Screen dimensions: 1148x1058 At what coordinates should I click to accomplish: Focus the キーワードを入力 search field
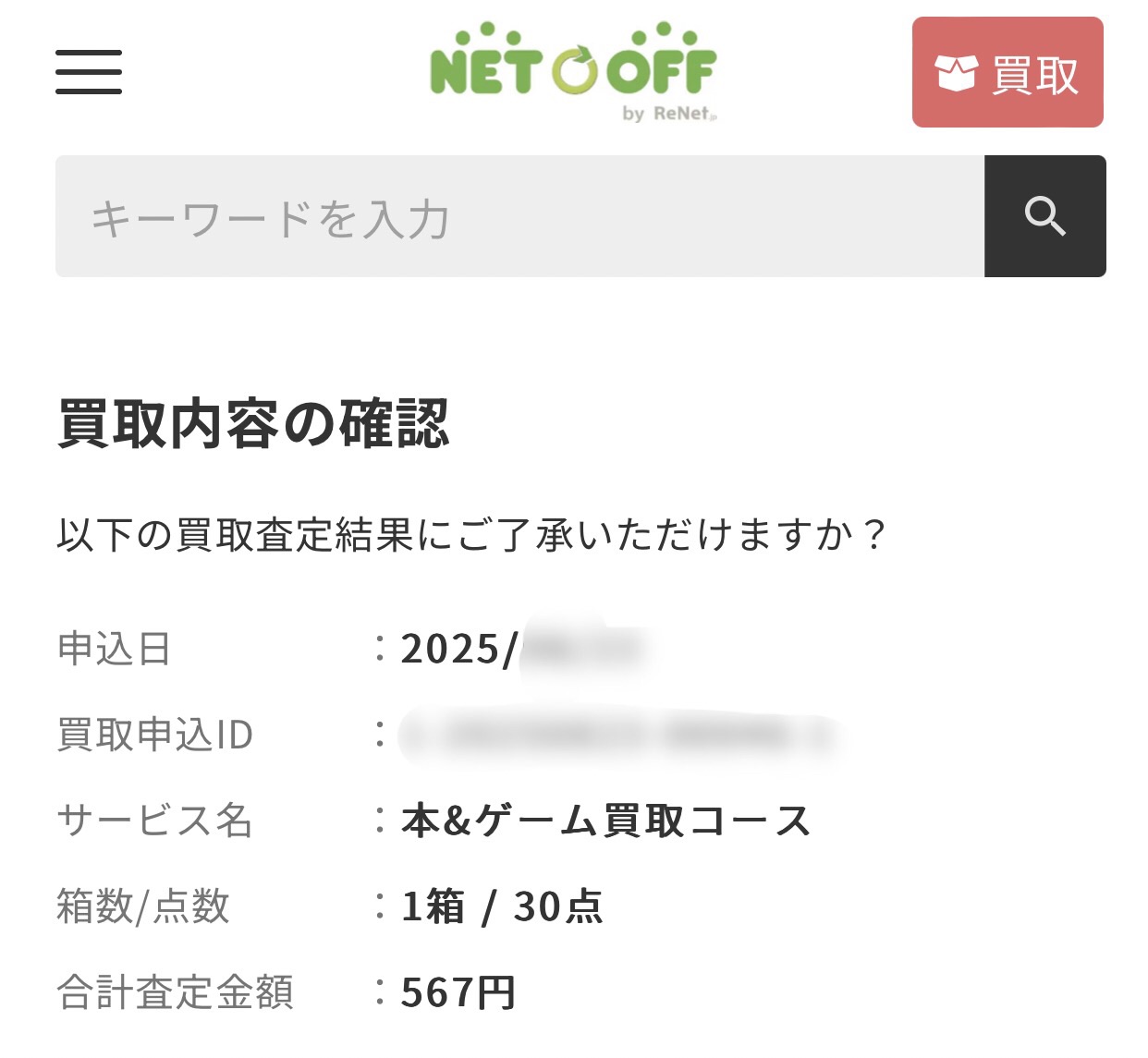pos(518,217)
